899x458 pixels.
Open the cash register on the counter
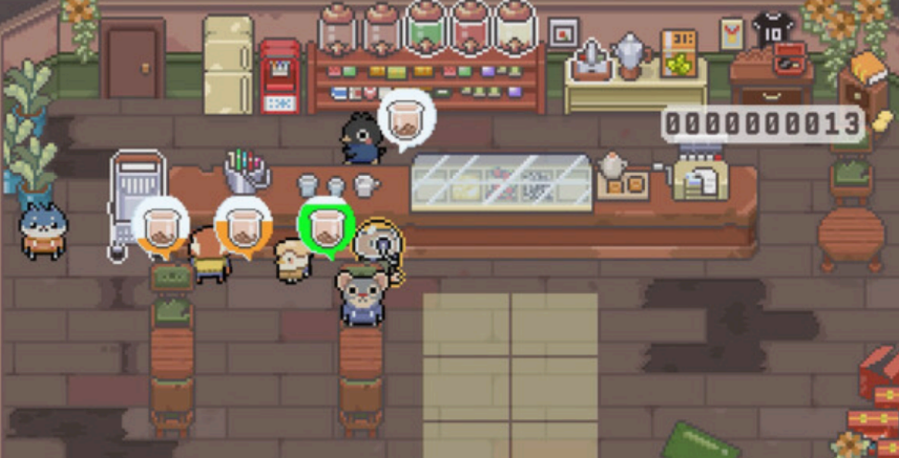pyautogui.click(x=699, y=174)
